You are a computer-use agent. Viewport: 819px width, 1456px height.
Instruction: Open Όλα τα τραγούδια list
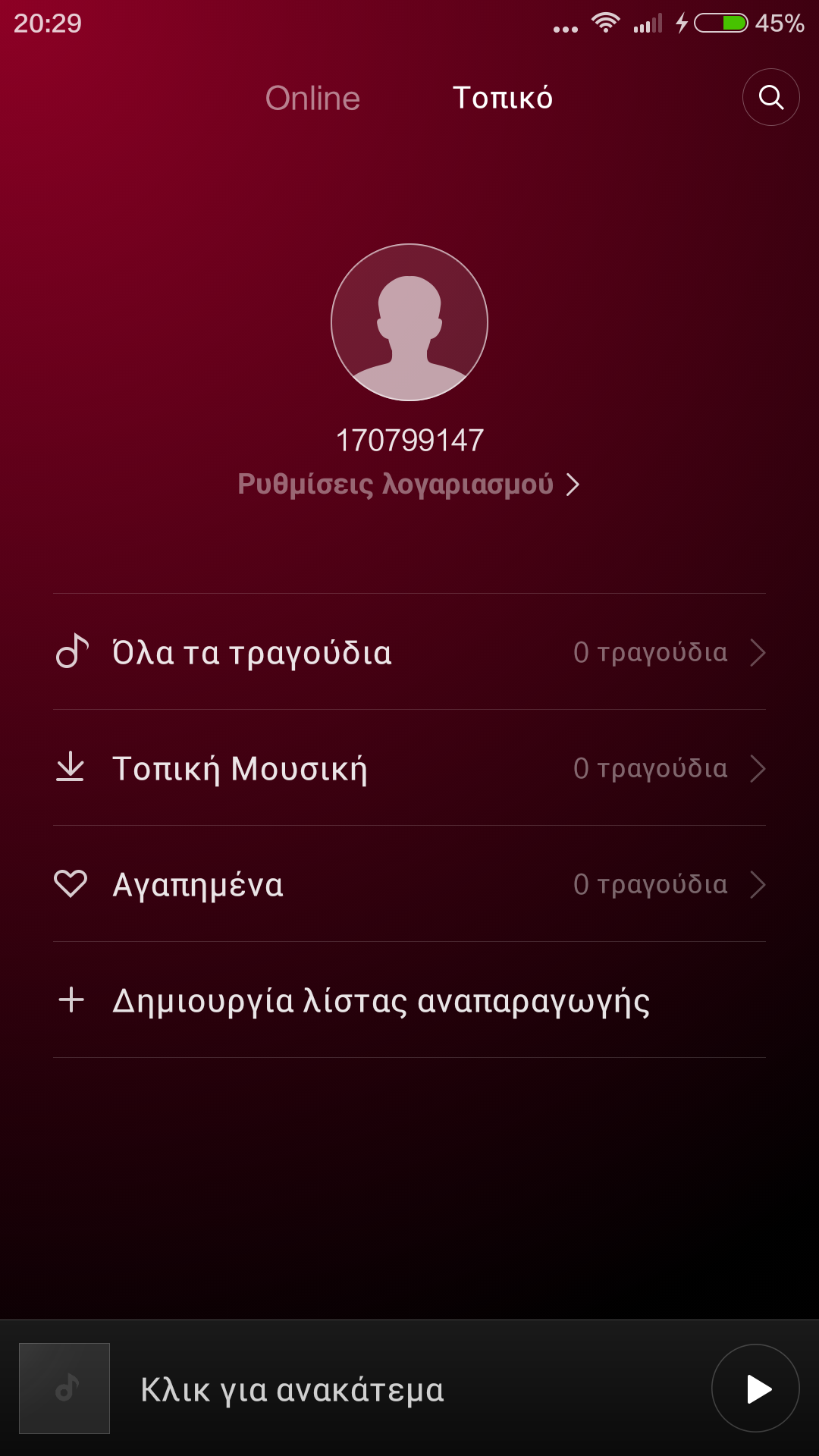tap(409, 652)
